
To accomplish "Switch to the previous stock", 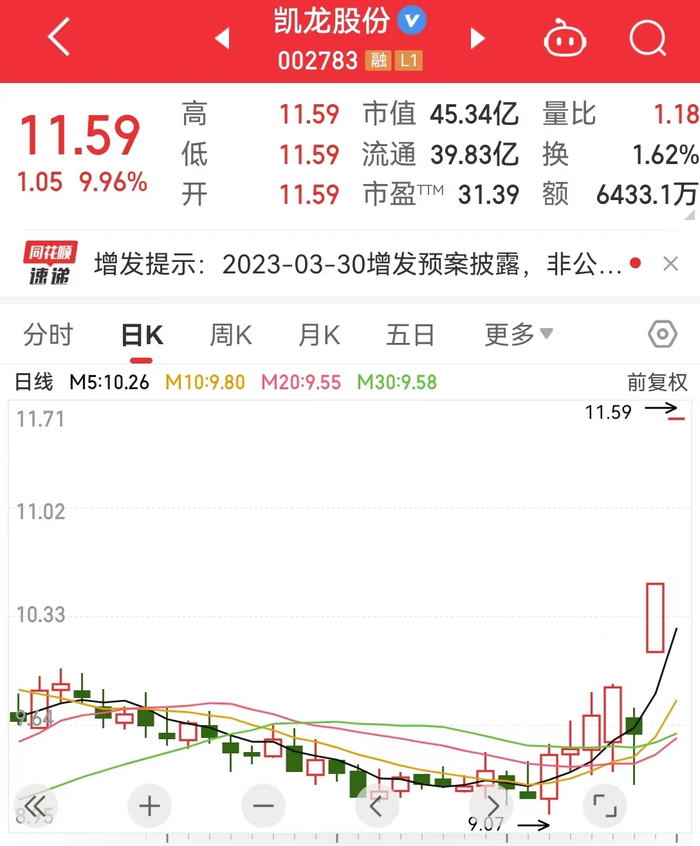I will click(x=222, y=39).
